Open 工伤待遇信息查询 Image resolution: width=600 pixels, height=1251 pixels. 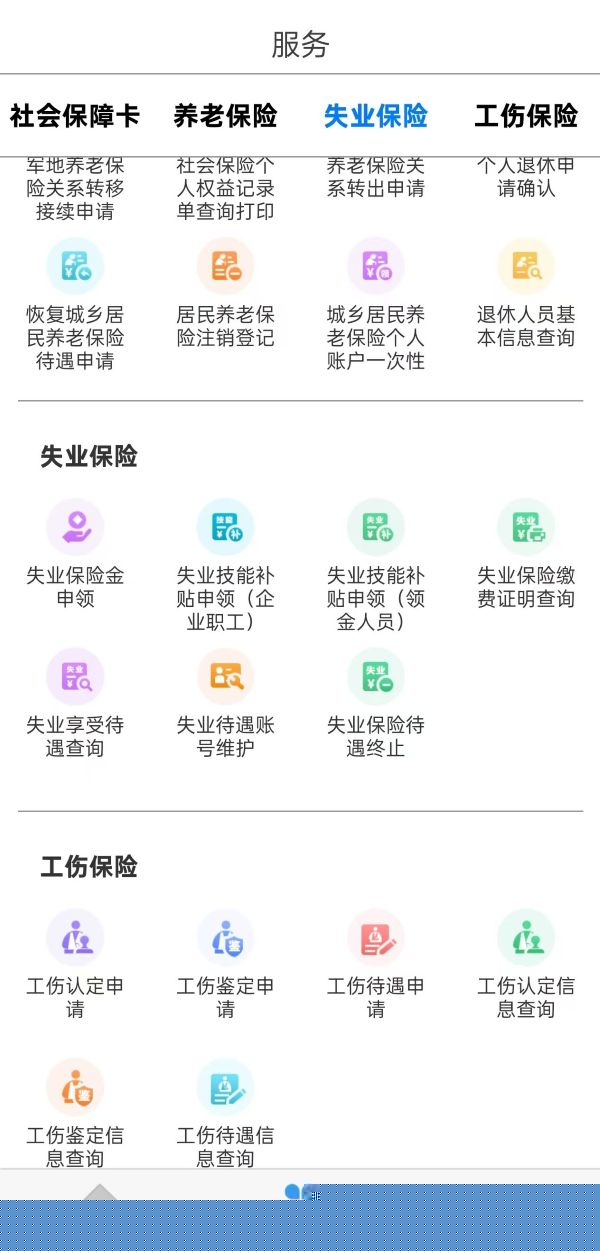click(225, 1089)
